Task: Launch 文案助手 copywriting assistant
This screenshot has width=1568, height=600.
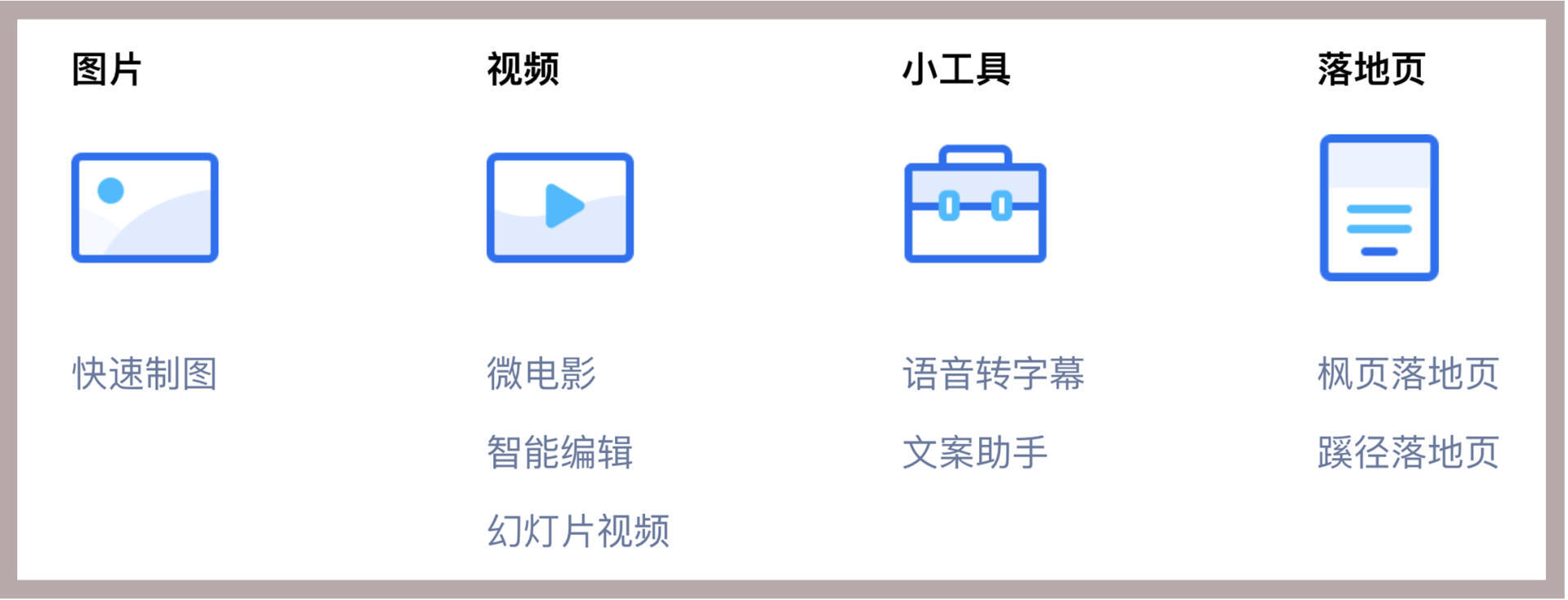Action: 975,452
